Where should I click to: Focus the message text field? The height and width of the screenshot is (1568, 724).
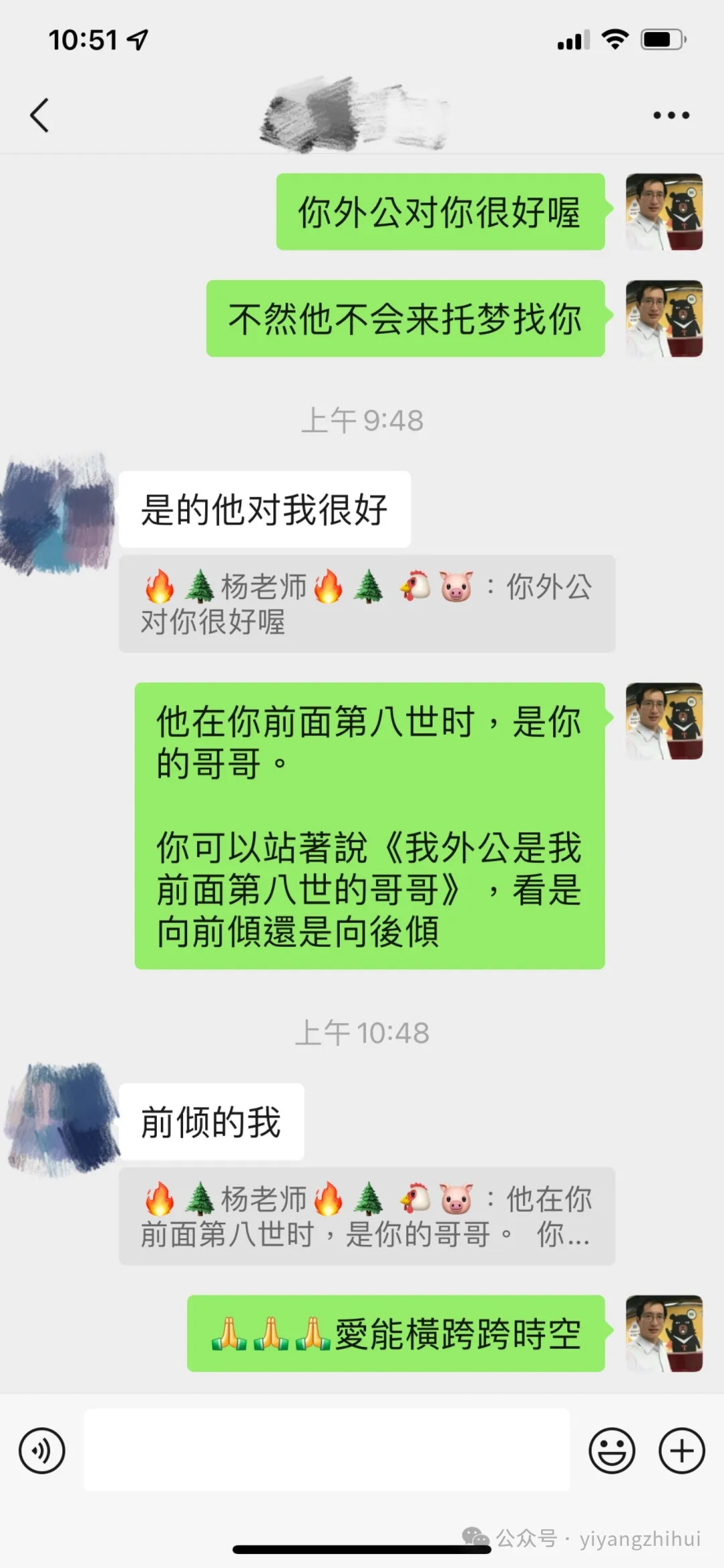(326, 1451)
